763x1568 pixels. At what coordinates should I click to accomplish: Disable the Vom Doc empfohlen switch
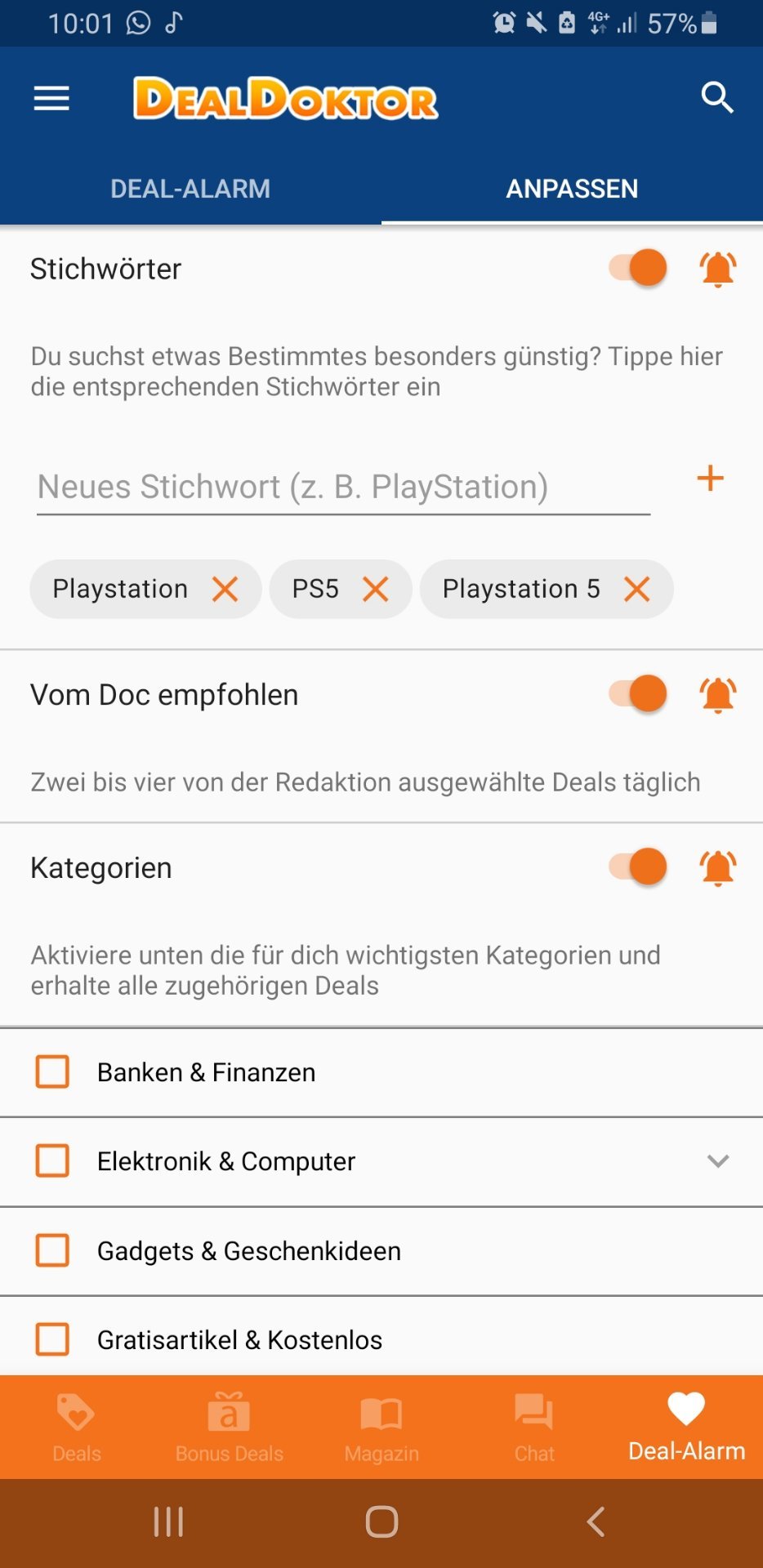tap(638, 694)
